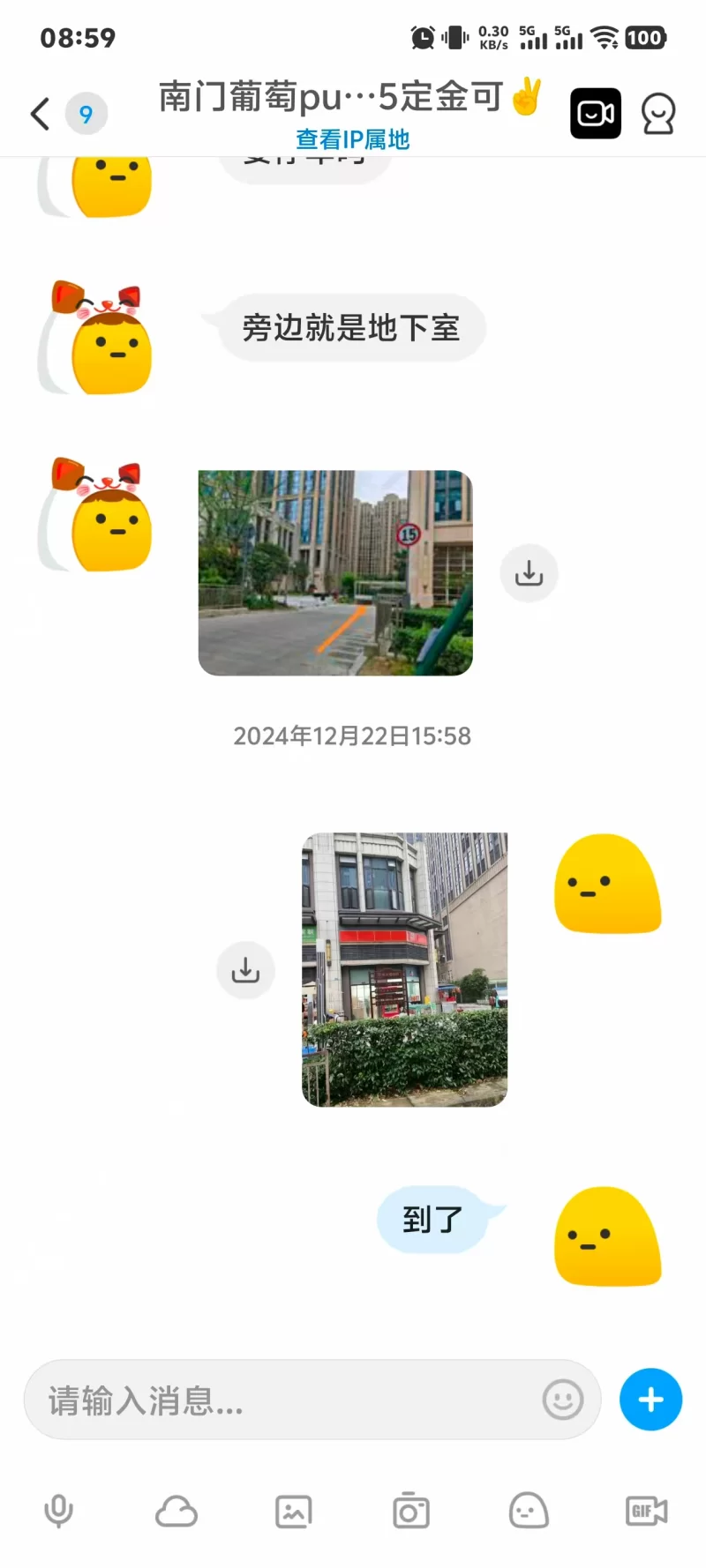Pick an image from the gallery
This screenshot has width=706, height=1568.
(x=294, y=1512)
